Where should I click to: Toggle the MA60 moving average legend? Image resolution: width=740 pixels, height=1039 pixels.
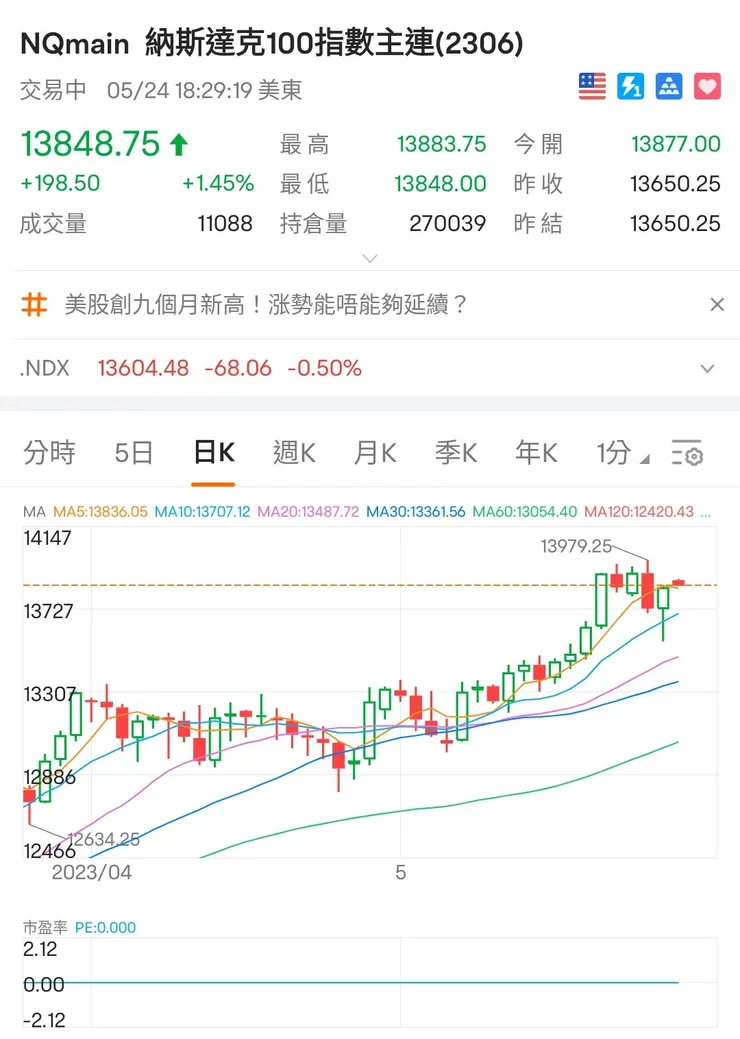click(528, 511)
